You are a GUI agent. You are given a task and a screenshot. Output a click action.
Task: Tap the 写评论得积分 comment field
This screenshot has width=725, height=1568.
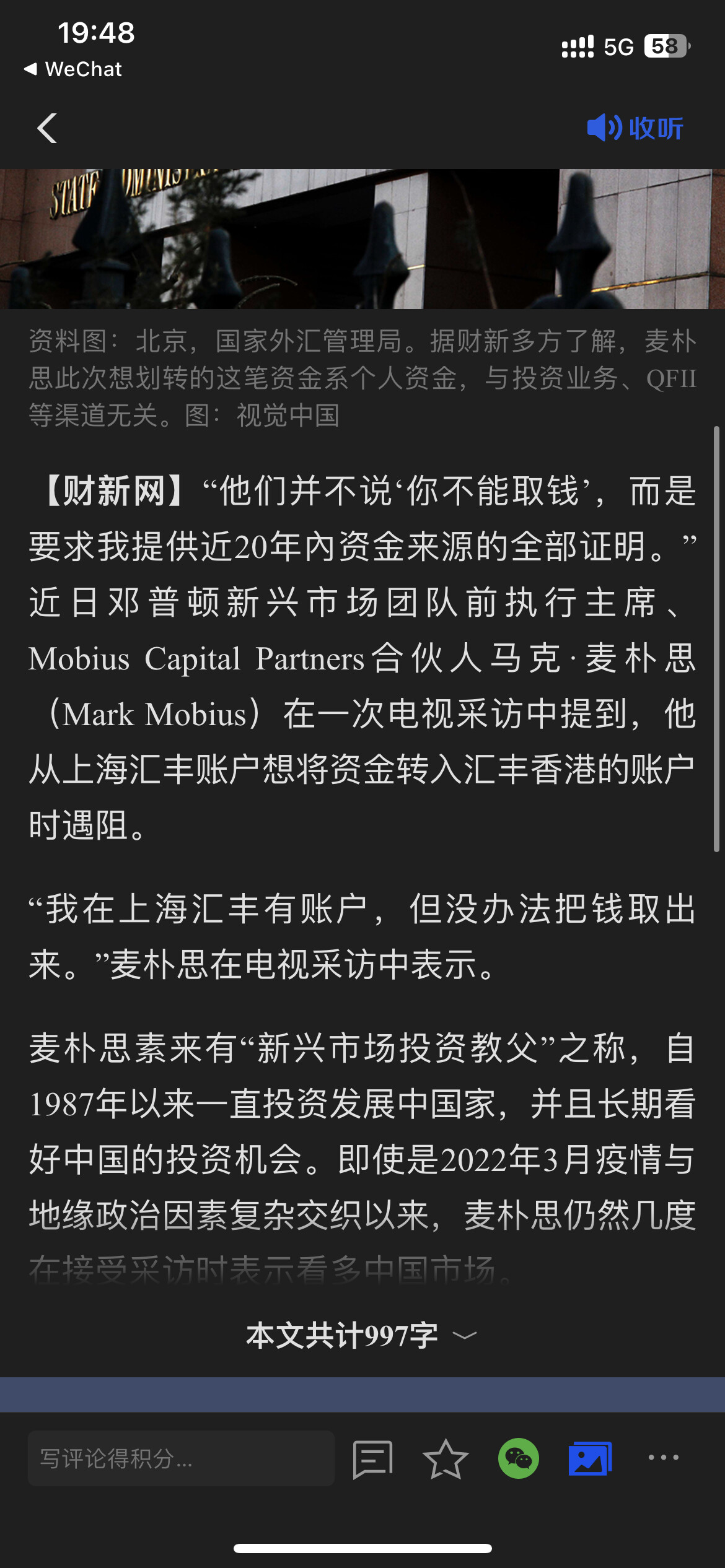[181, 1458]
